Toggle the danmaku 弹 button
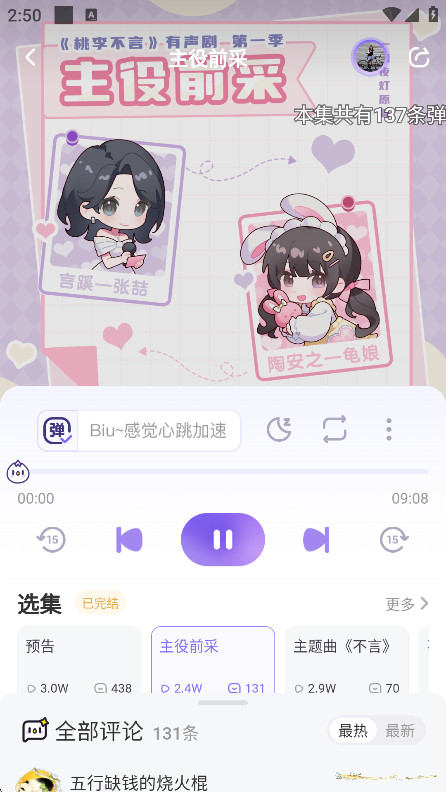The height and width of the screenshot is (792, 446). pyautogui.click(x=58, y=430)
